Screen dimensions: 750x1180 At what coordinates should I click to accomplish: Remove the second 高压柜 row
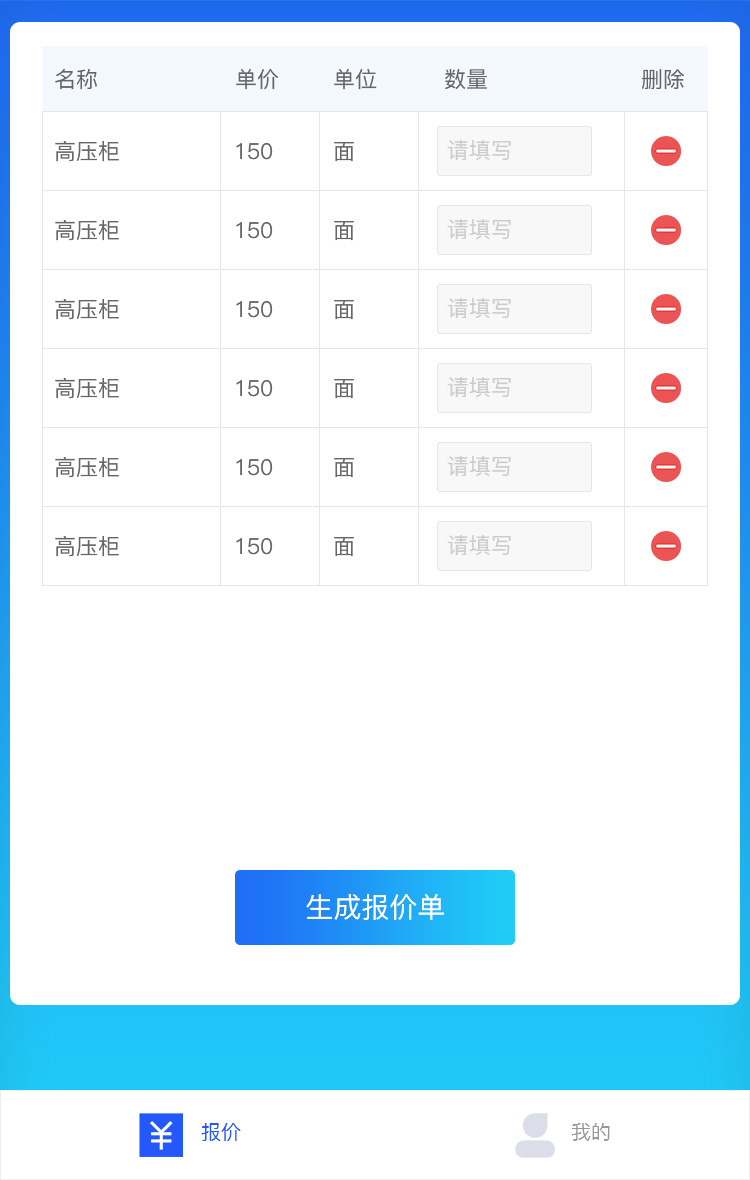(665, 230)
